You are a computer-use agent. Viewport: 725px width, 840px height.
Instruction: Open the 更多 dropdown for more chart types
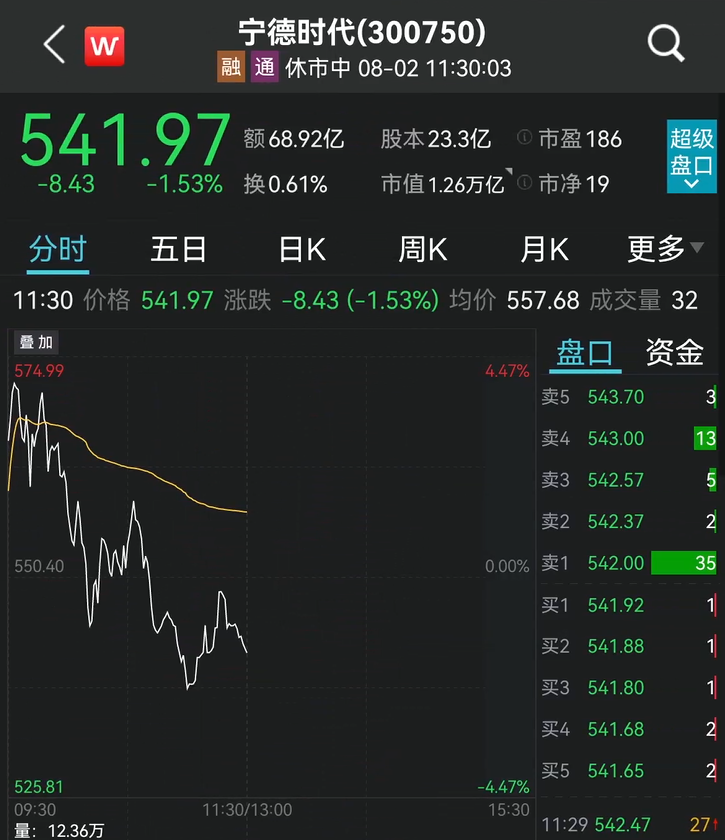coord(664,249)
